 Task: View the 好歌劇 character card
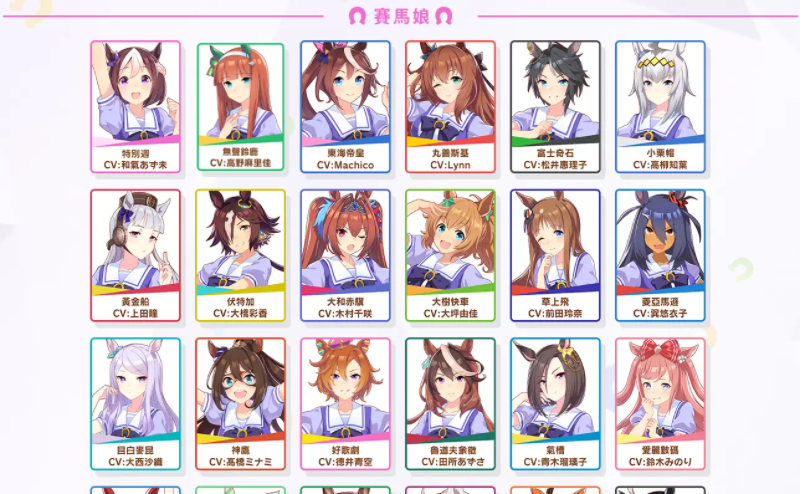[345, 403]
